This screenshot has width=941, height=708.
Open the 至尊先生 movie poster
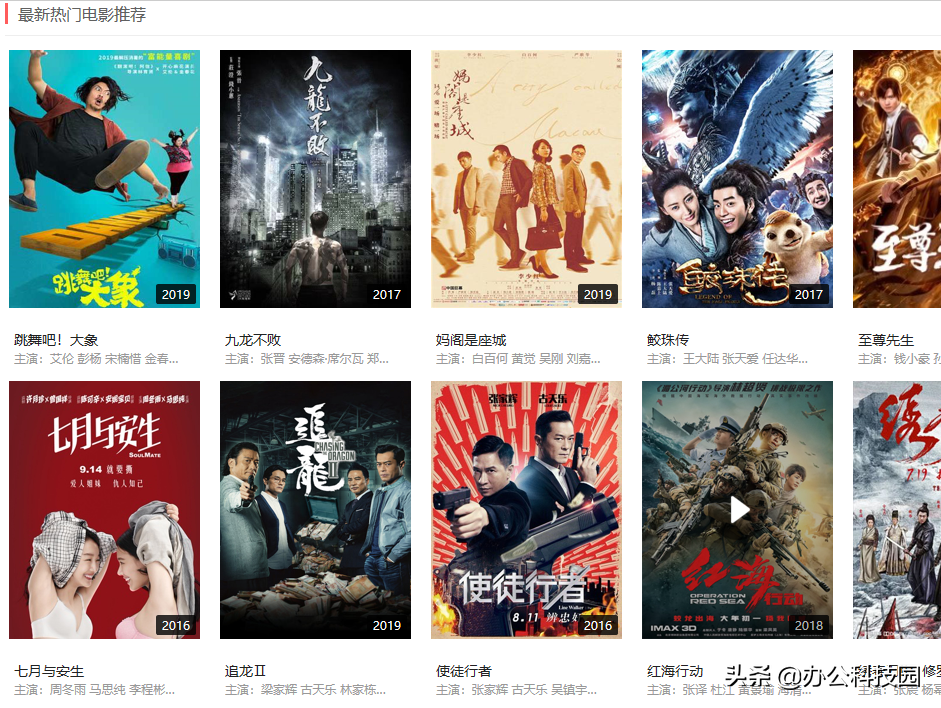pos(897,178)
